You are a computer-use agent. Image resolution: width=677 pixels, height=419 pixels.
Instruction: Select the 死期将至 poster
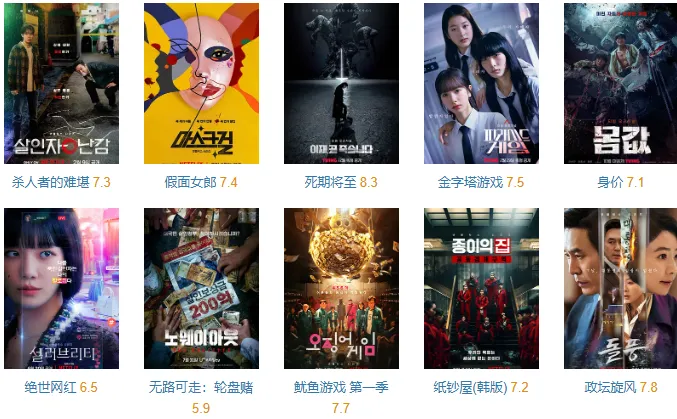click(x=341, y=84)
